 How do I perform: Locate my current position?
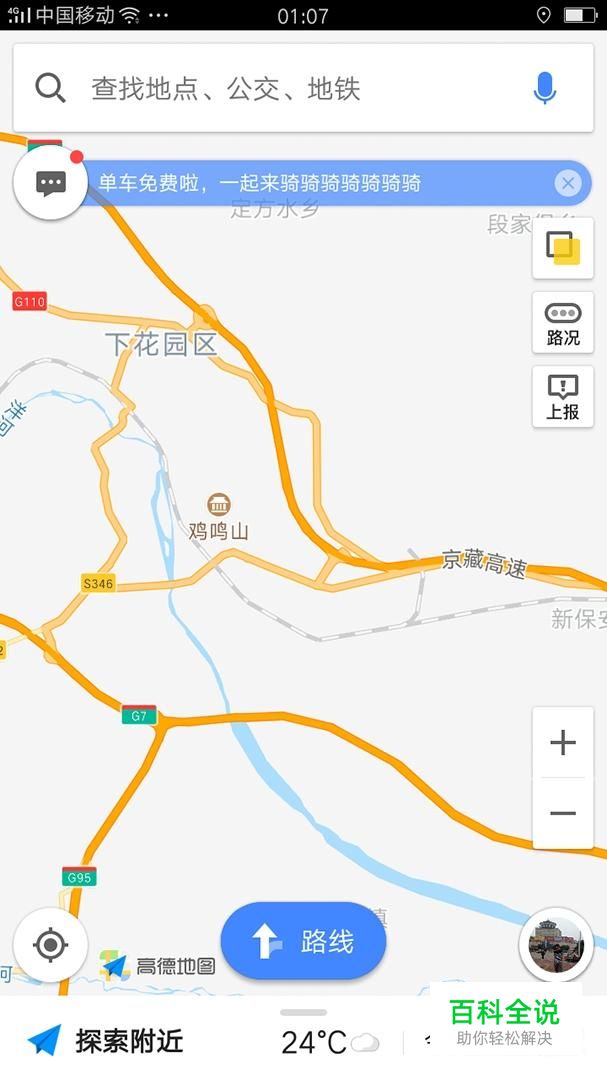point(50,944)
